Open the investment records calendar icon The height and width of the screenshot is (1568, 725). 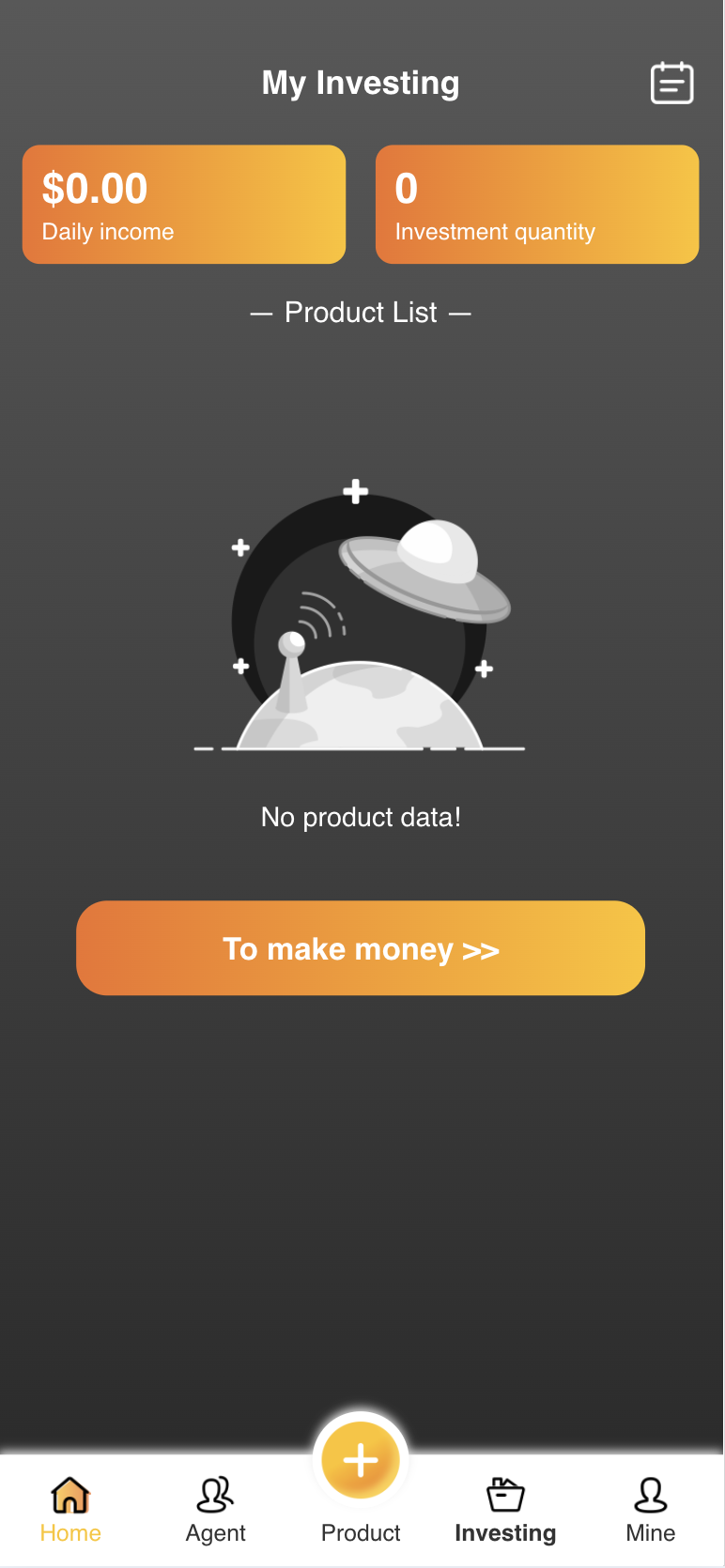coord(671,84)
